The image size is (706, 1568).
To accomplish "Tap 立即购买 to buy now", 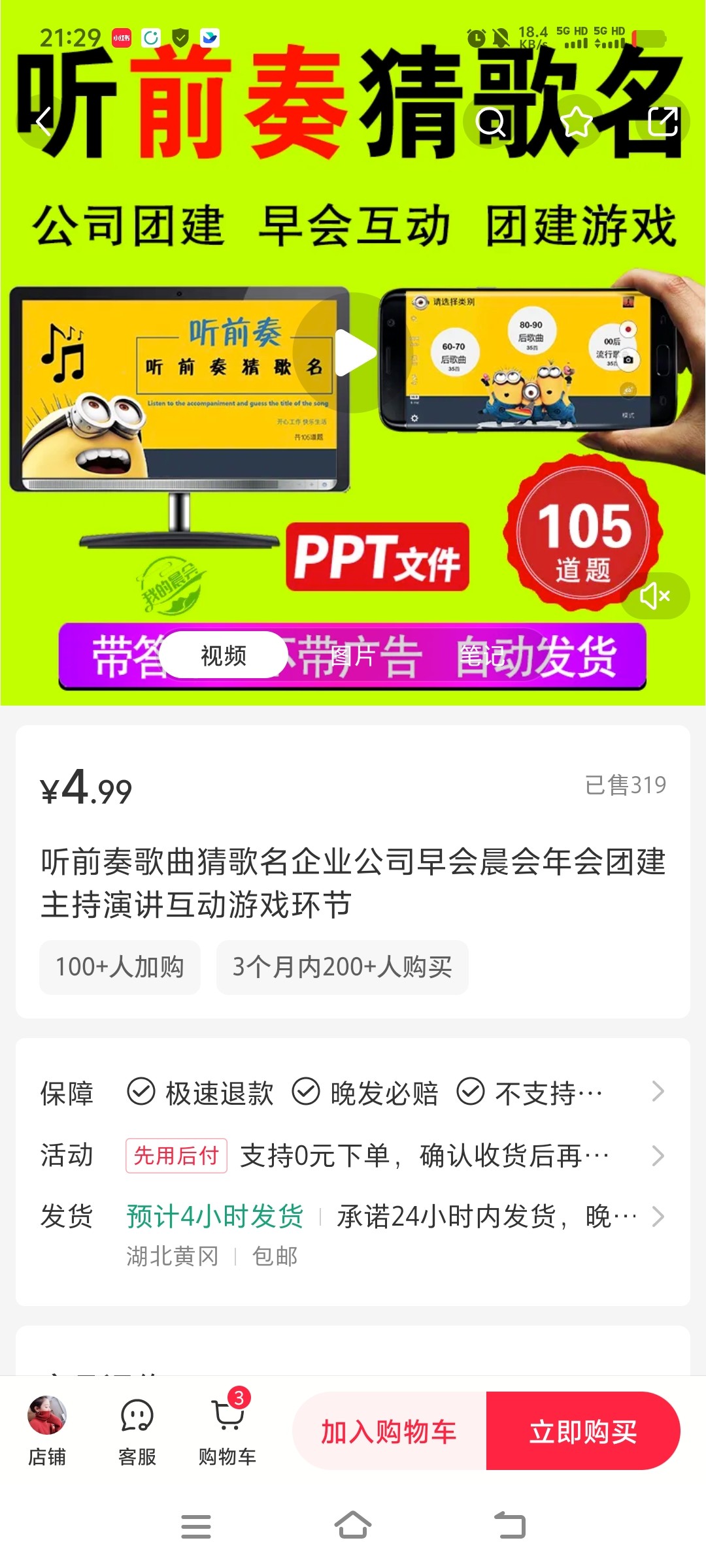I will (x=583, y=1431).
